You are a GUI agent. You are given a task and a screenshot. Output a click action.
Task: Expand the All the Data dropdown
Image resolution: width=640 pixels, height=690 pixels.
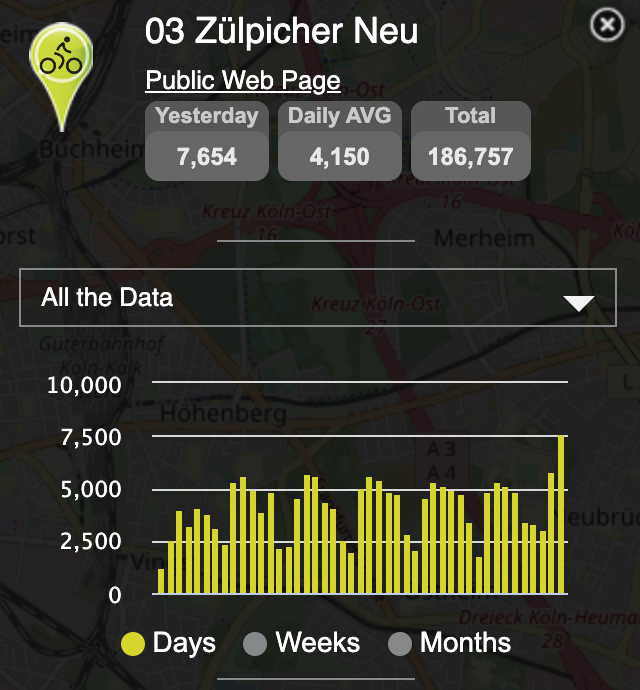coord(318,298)
